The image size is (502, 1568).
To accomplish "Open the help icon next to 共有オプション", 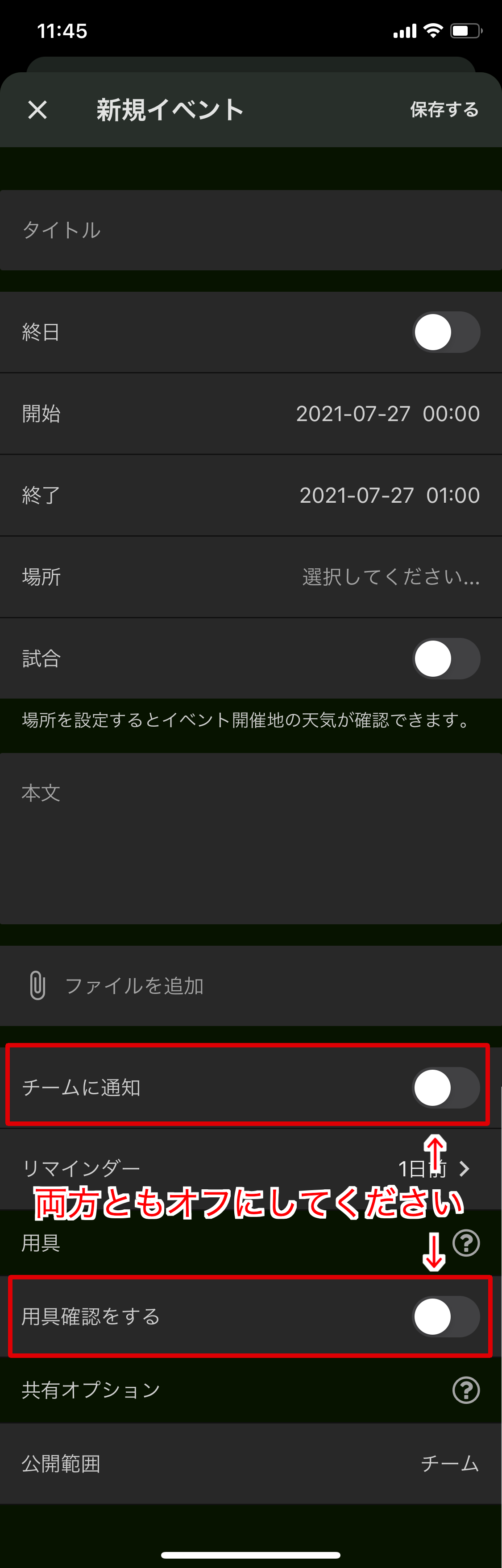I will (x=466, y=1390).
